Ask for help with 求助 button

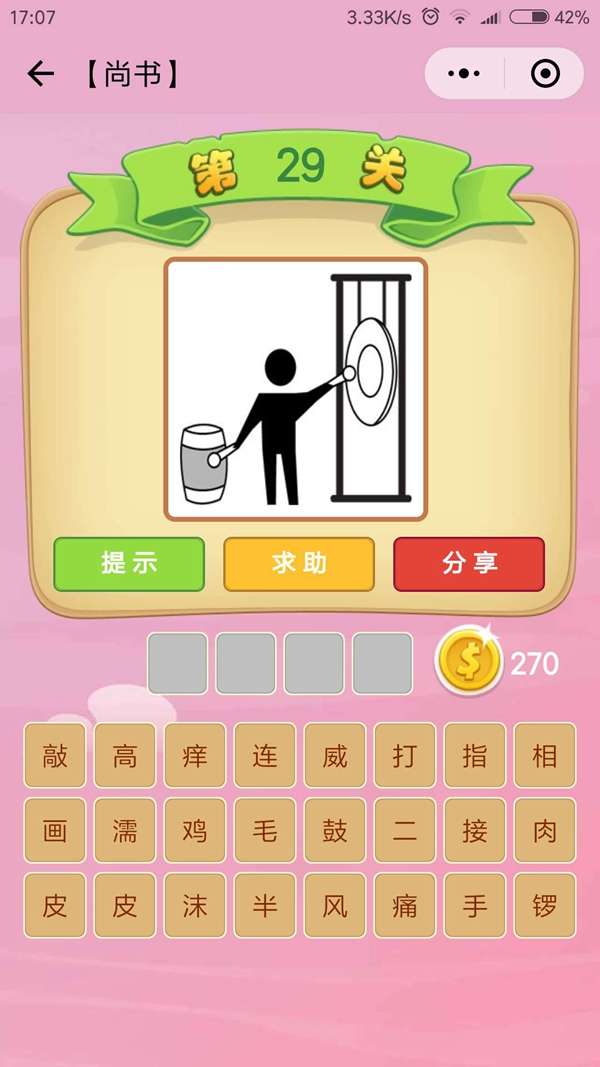click(x=299, y=563)
